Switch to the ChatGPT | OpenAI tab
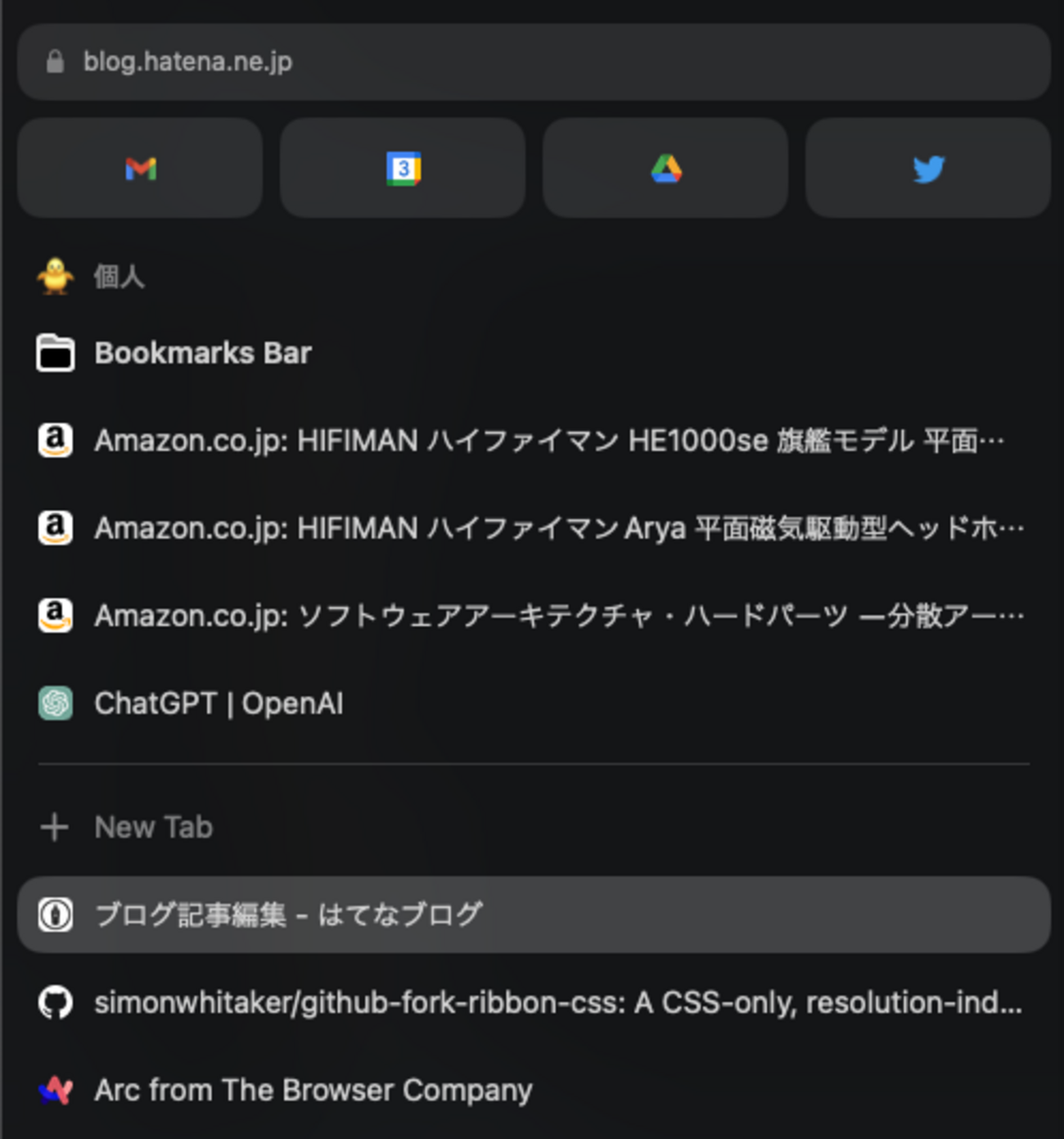Screen dimensions: 1064x1139 (219, 703)
